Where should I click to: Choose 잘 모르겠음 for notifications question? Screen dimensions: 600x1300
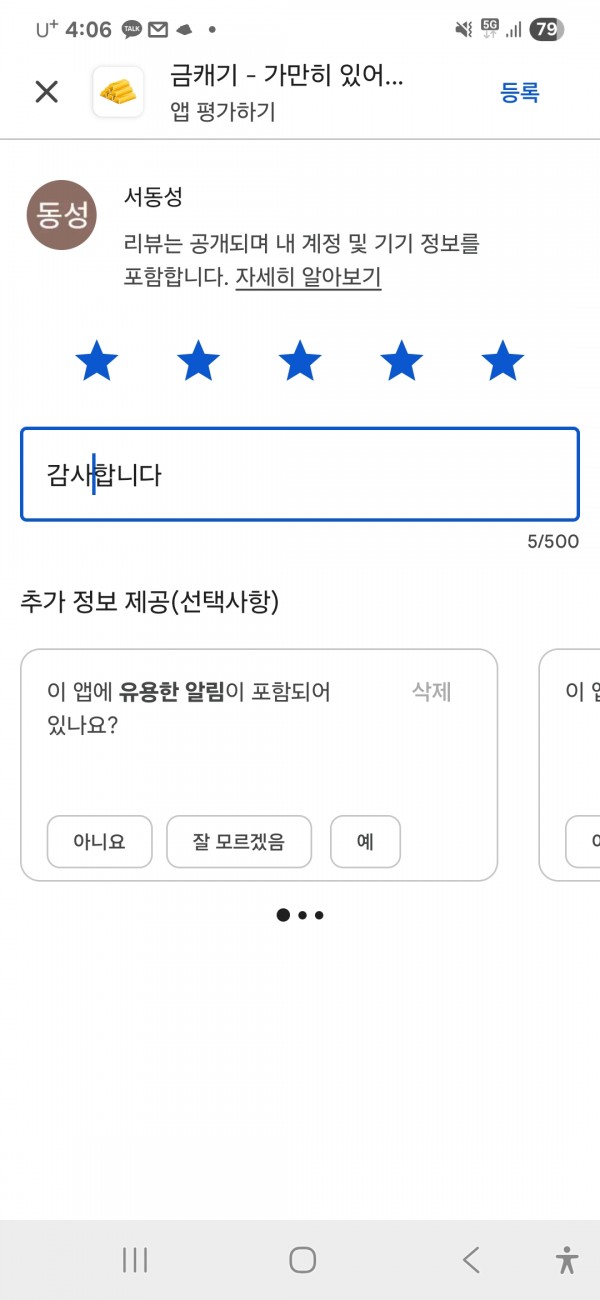[239, 842]
